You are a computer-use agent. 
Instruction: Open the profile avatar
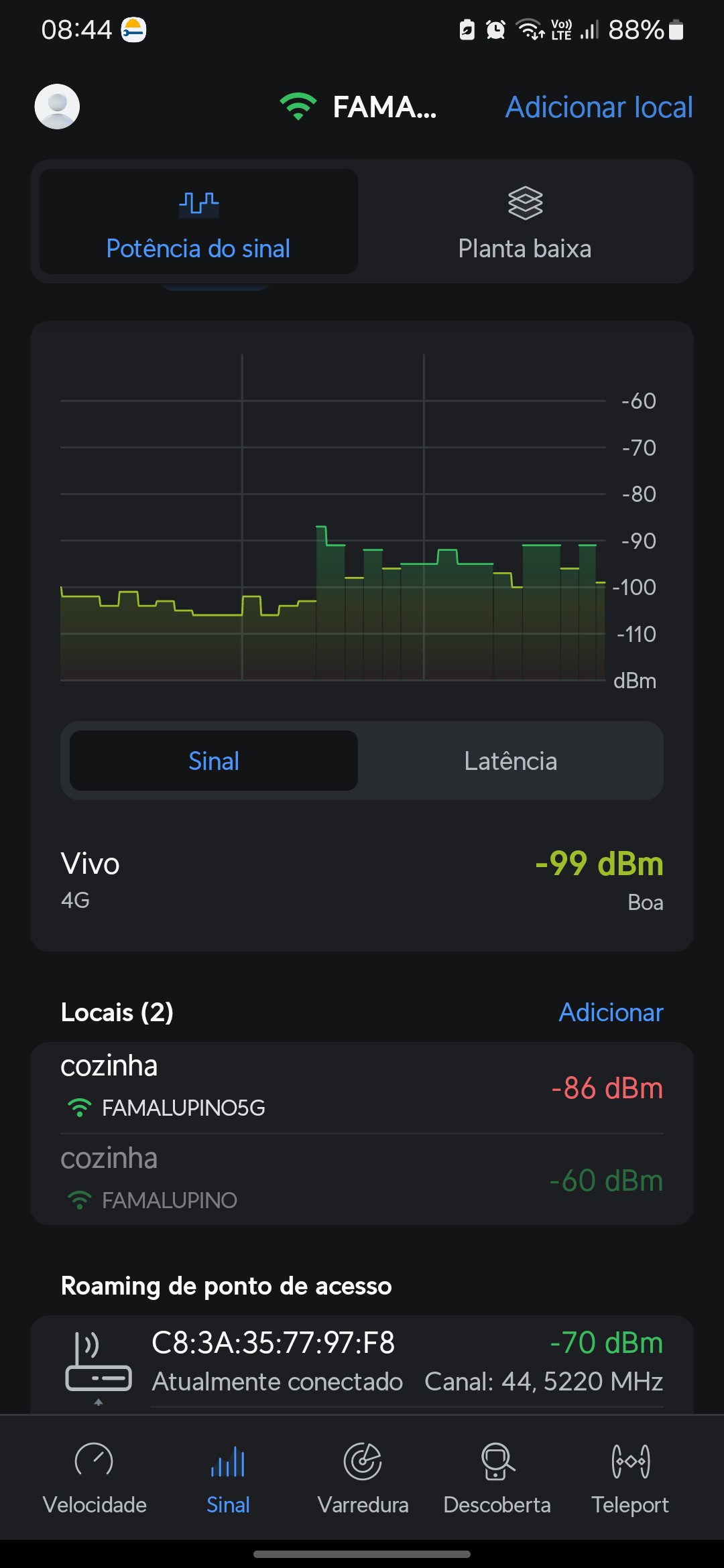pyautogui.click(x=57, y=107)
